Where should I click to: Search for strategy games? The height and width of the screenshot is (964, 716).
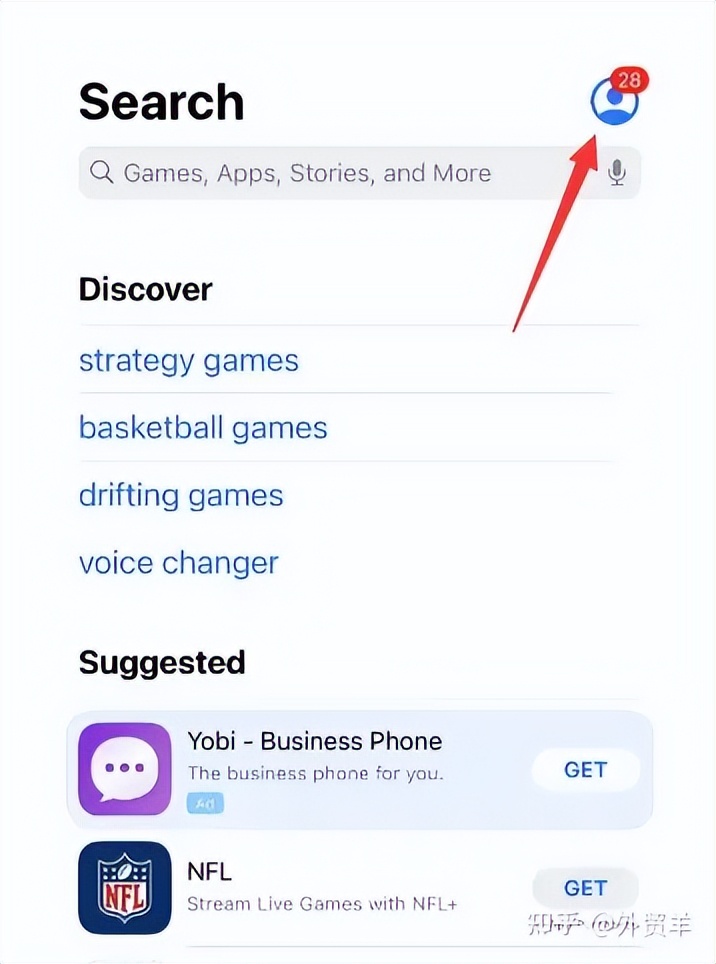189,360
